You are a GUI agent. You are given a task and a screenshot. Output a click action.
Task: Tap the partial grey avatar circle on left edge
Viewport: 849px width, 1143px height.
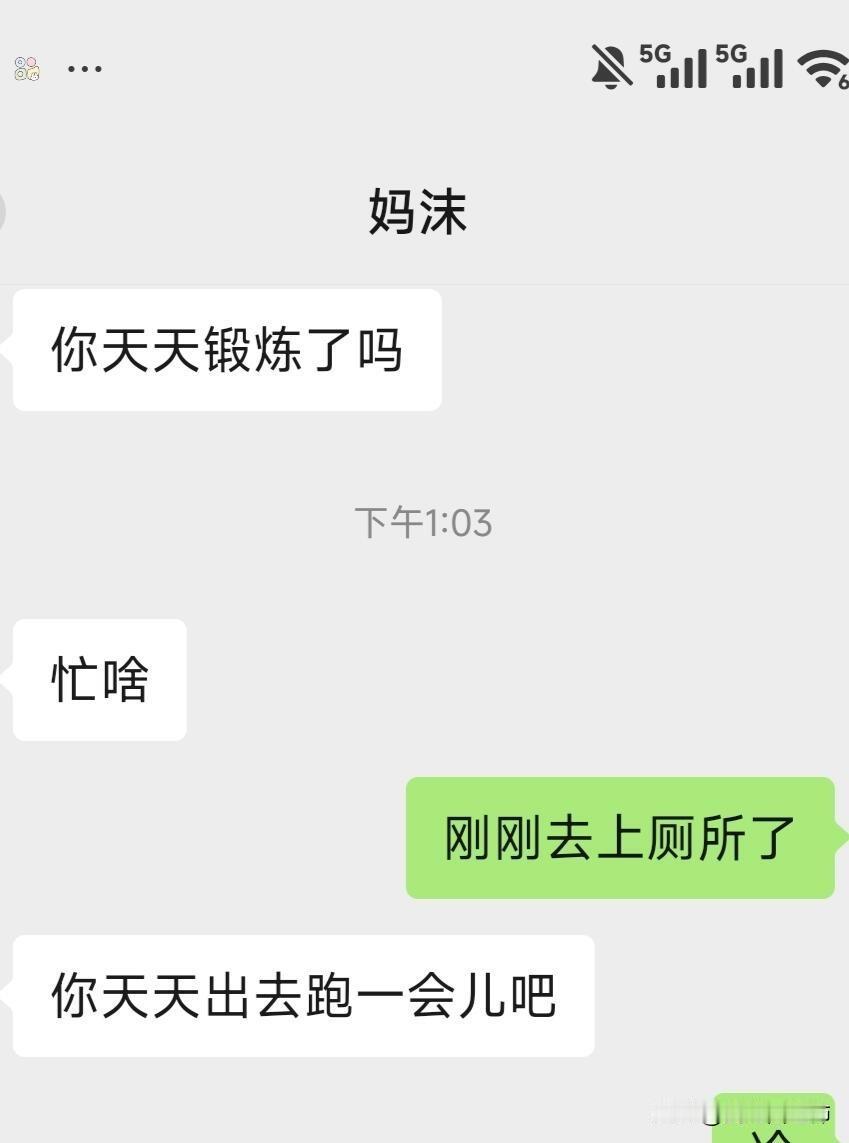[x=5, y=213]
